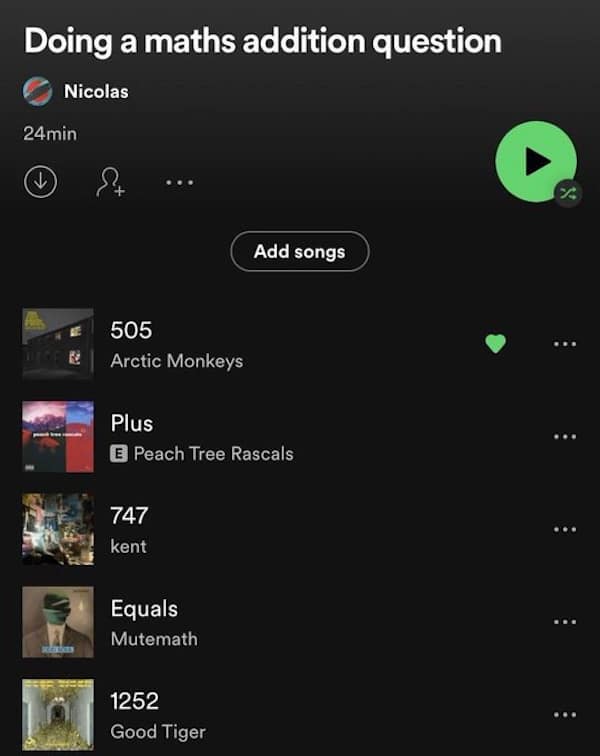Play Plus by Peach Tree Rascals

pyautogui.click(x=200, y=437)
